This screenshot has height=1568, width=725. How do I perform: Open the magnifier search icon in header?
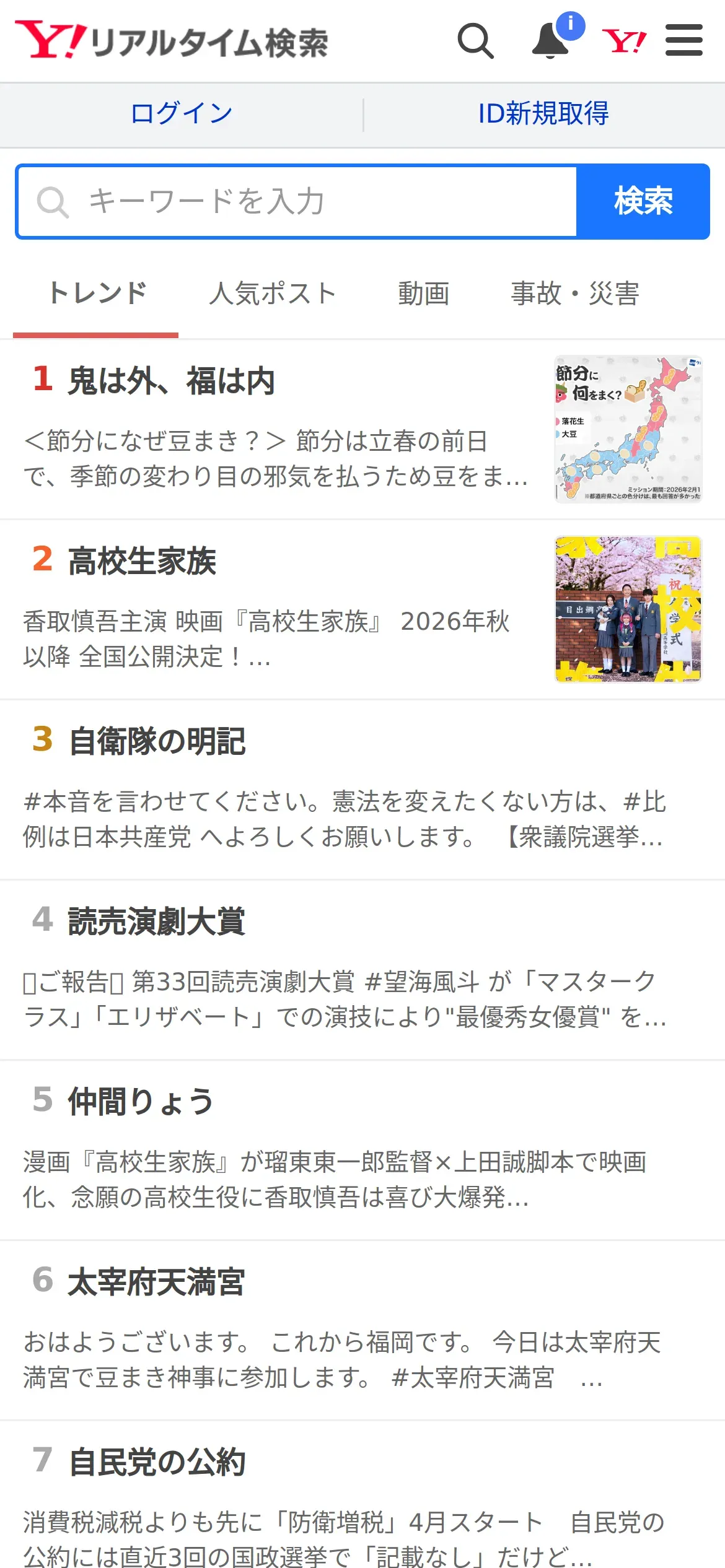[x=475, y=41]
